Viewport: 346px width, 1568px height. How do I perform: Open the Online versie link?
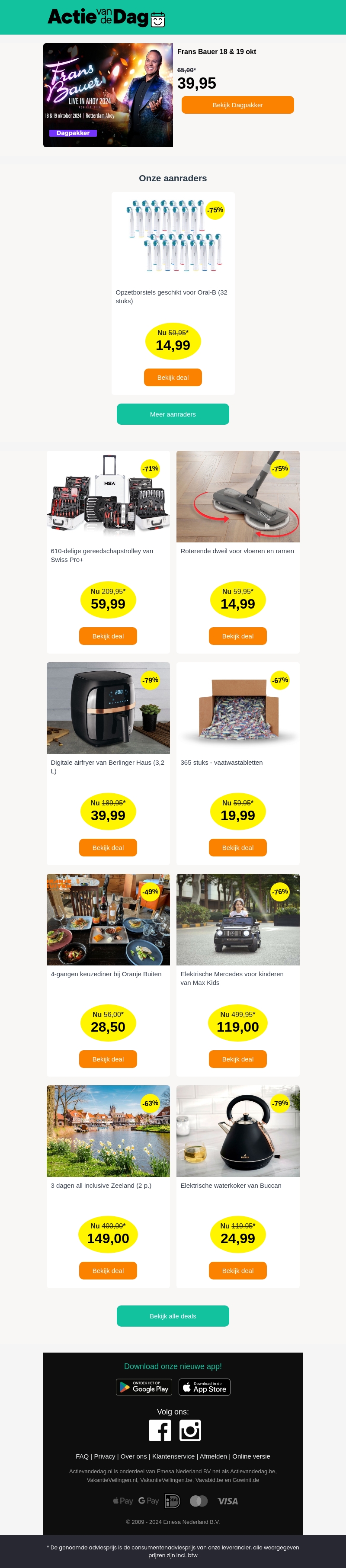pyautogui.click(x=251, y=1456)
